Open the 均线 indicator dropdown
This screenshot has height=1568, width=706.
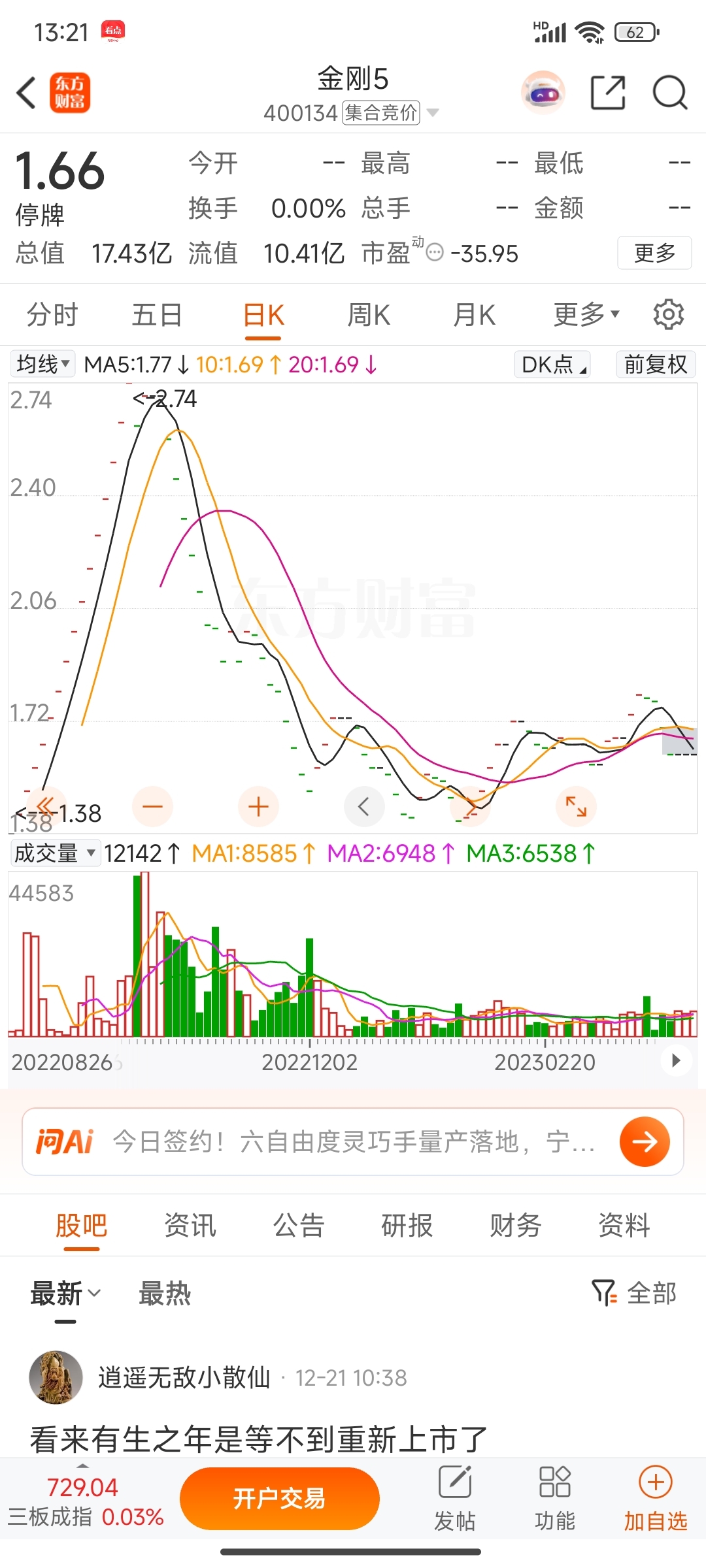click(x=43, y=364)
